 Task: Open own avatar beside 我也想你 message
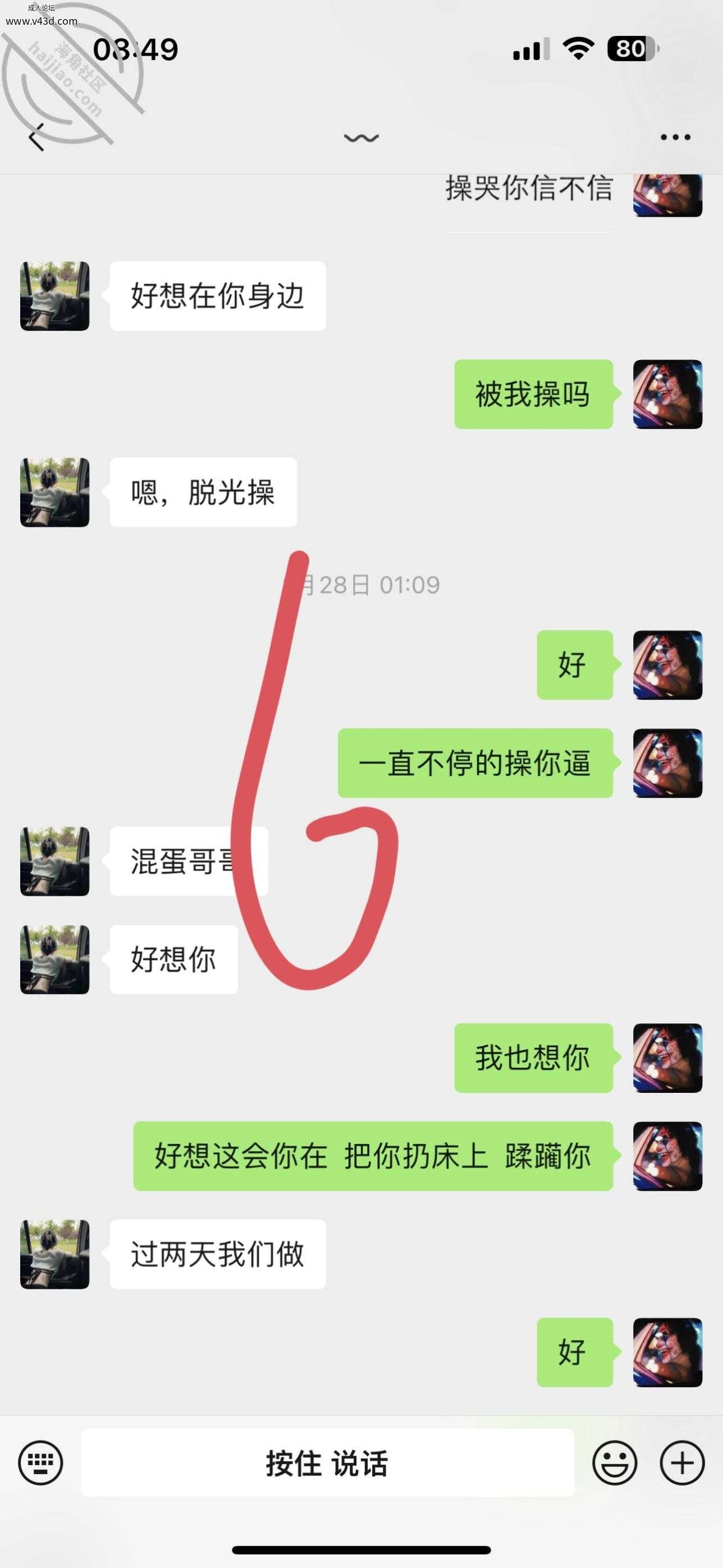667,1058
